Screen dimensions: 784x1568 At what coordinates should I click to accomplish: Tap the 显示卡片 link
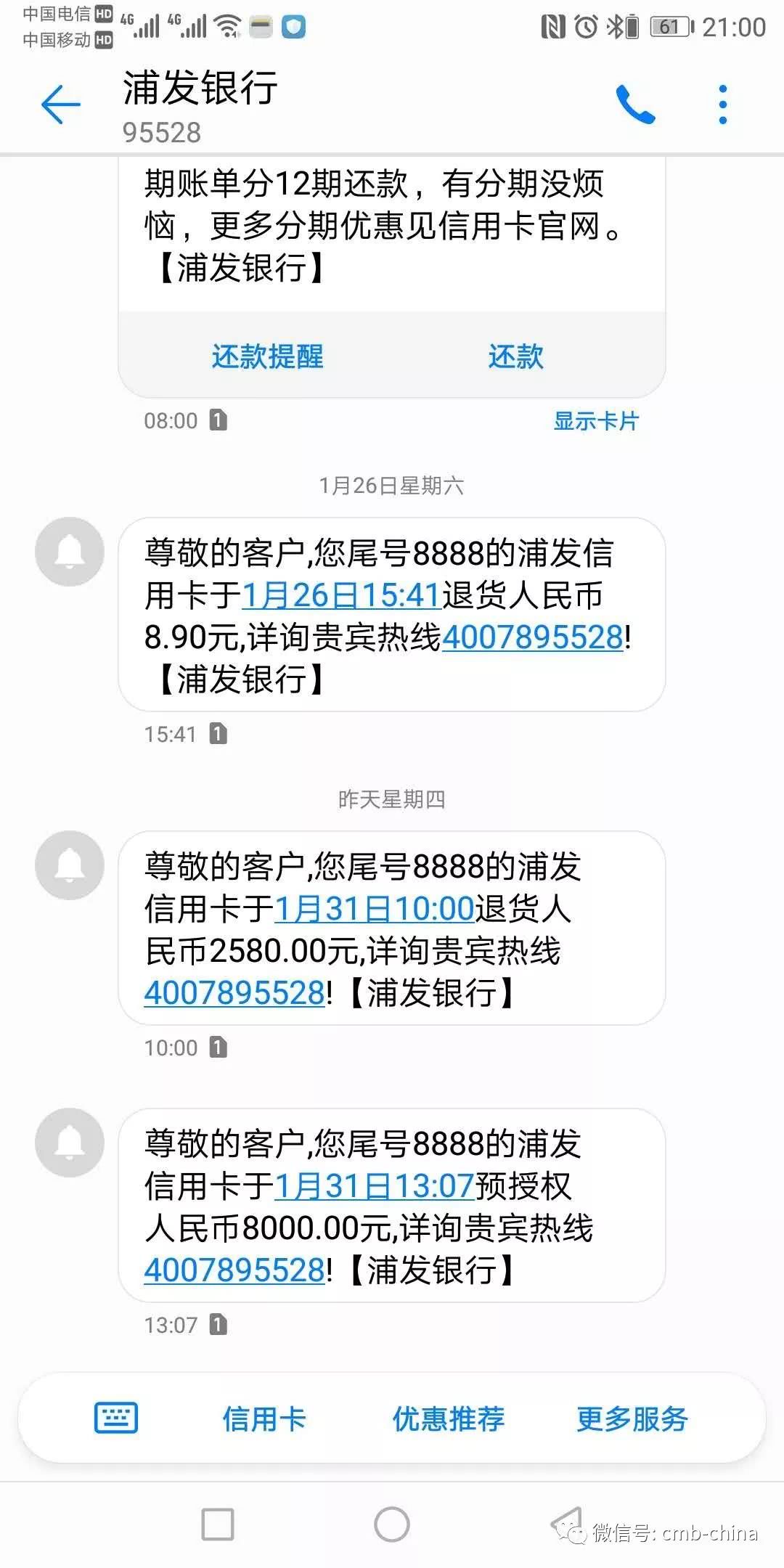tap(596, 421)
